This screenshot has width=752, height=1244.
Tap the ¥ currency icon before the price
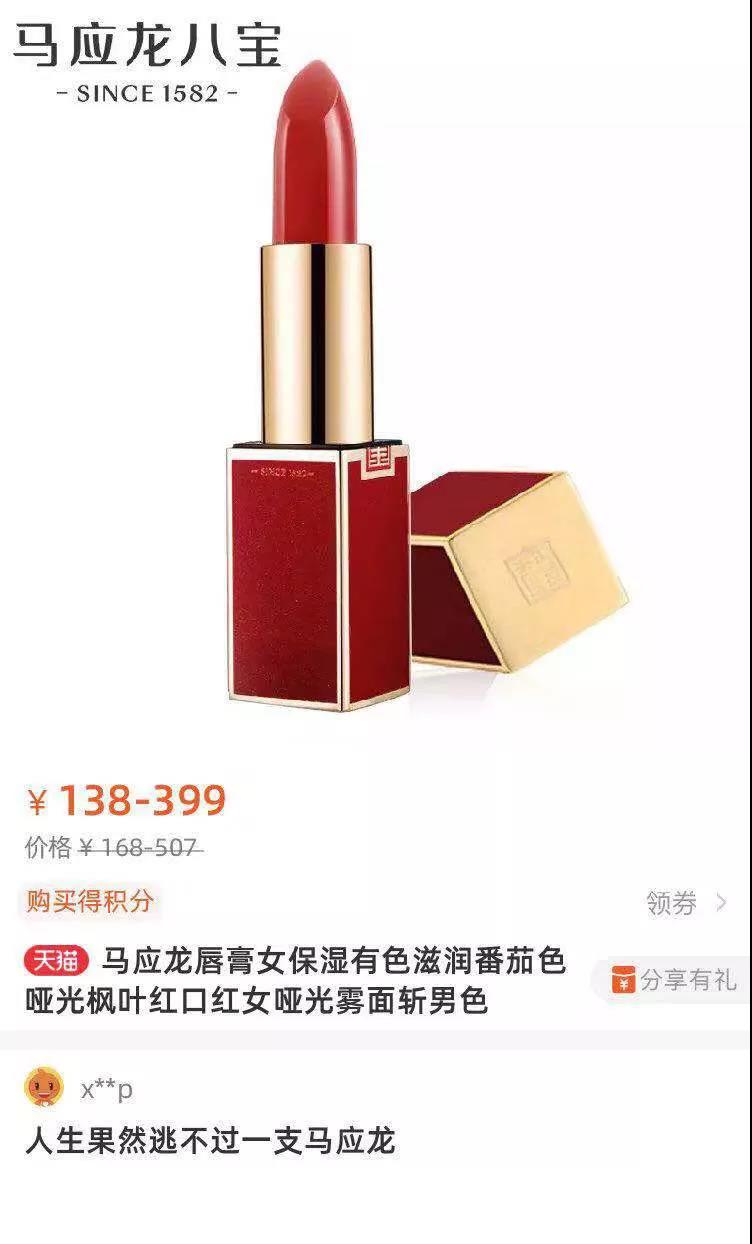36,799
